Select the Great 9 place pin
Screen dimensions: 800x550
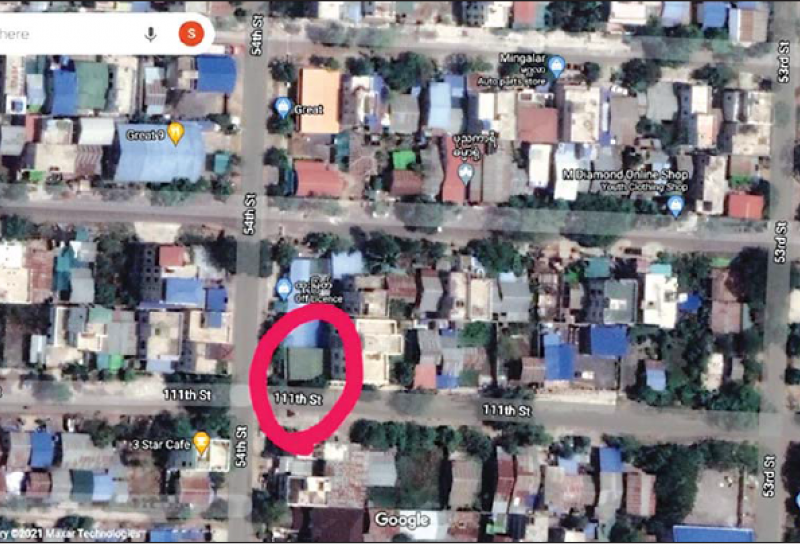pyautogui.click(x=175, y=132)
